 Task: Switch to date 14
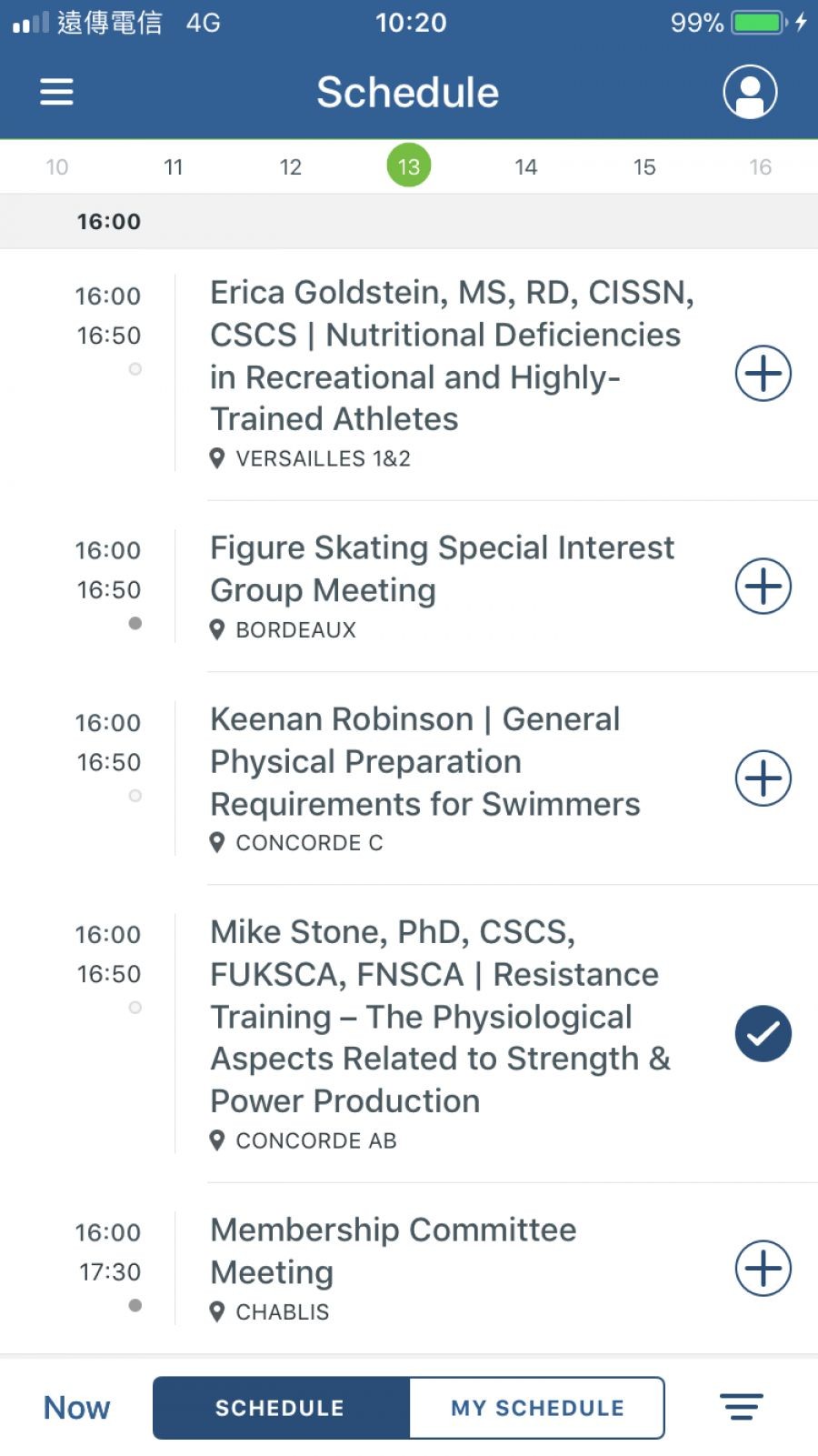(525, 167)
